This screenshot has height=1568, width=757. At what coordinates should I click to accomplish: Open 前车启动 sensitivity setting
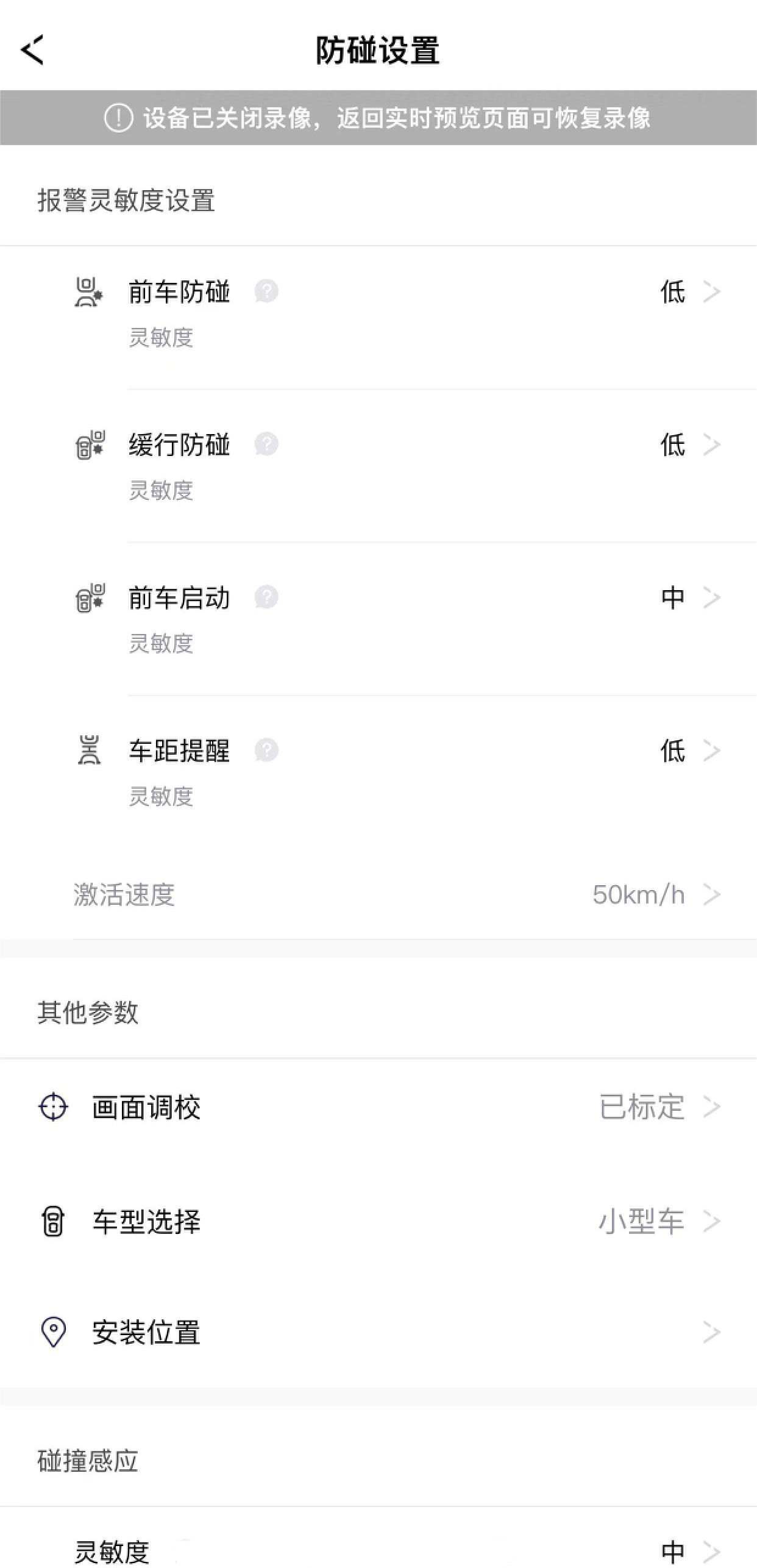[x=689, y=598]
